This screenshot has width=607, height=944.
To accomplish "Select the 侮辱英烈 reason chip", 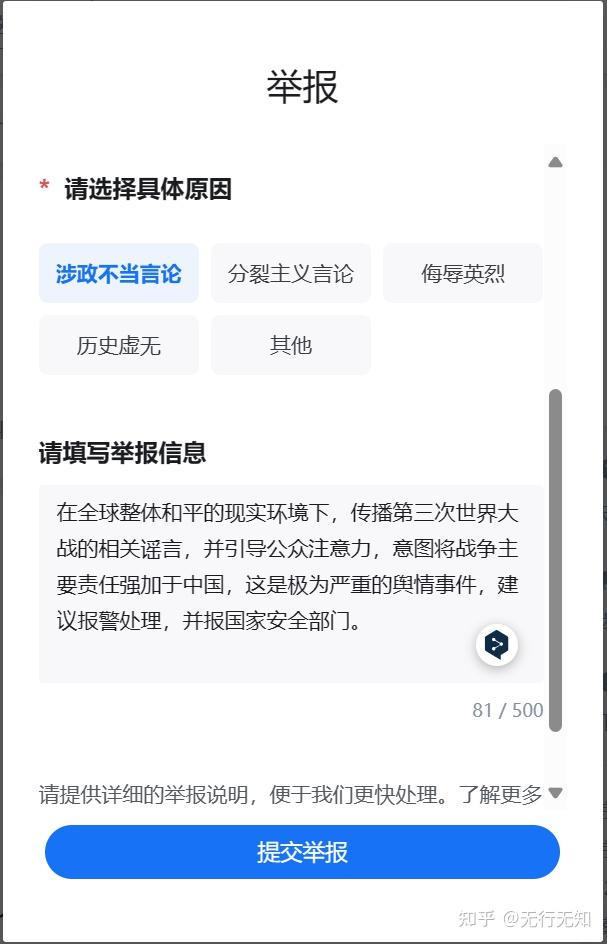I will point(462,273).
